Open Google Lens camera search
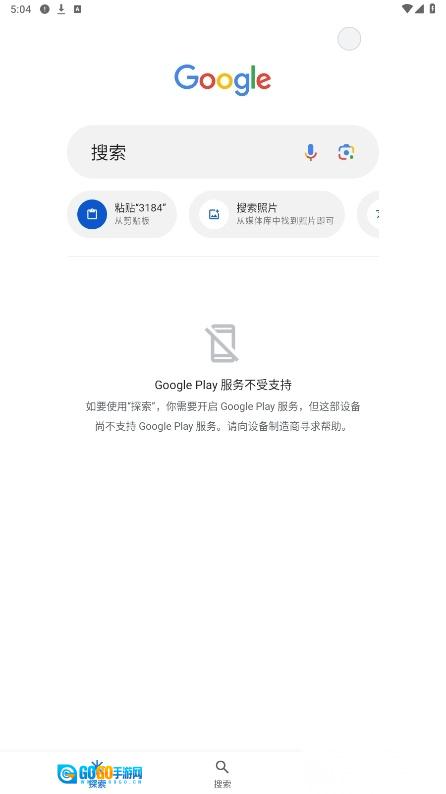446x794 pixels. pyautogui.click(x=346, y=152)
